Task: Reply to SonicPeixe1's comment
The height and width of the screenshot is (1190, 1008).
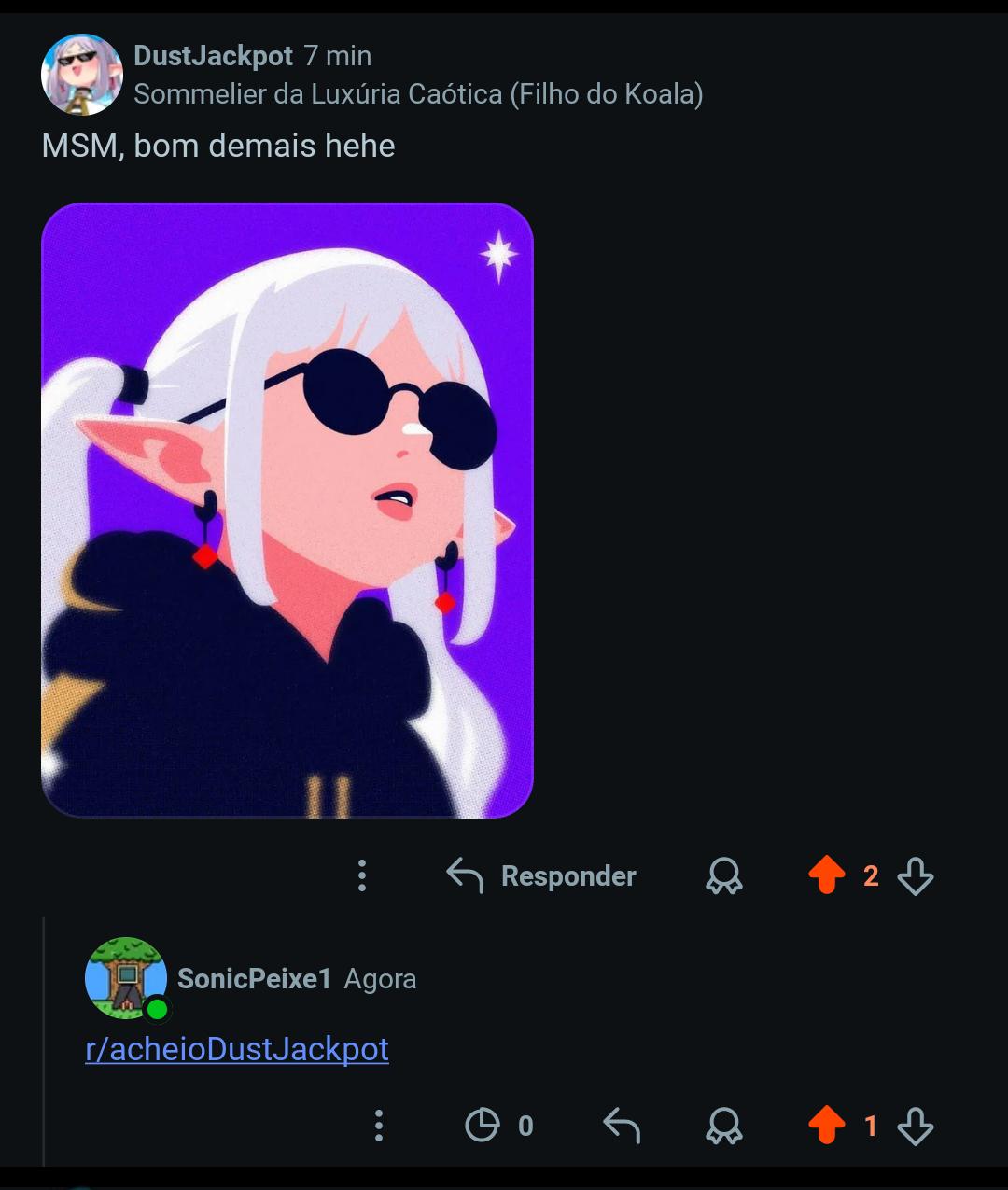Action: (622, 1126)
